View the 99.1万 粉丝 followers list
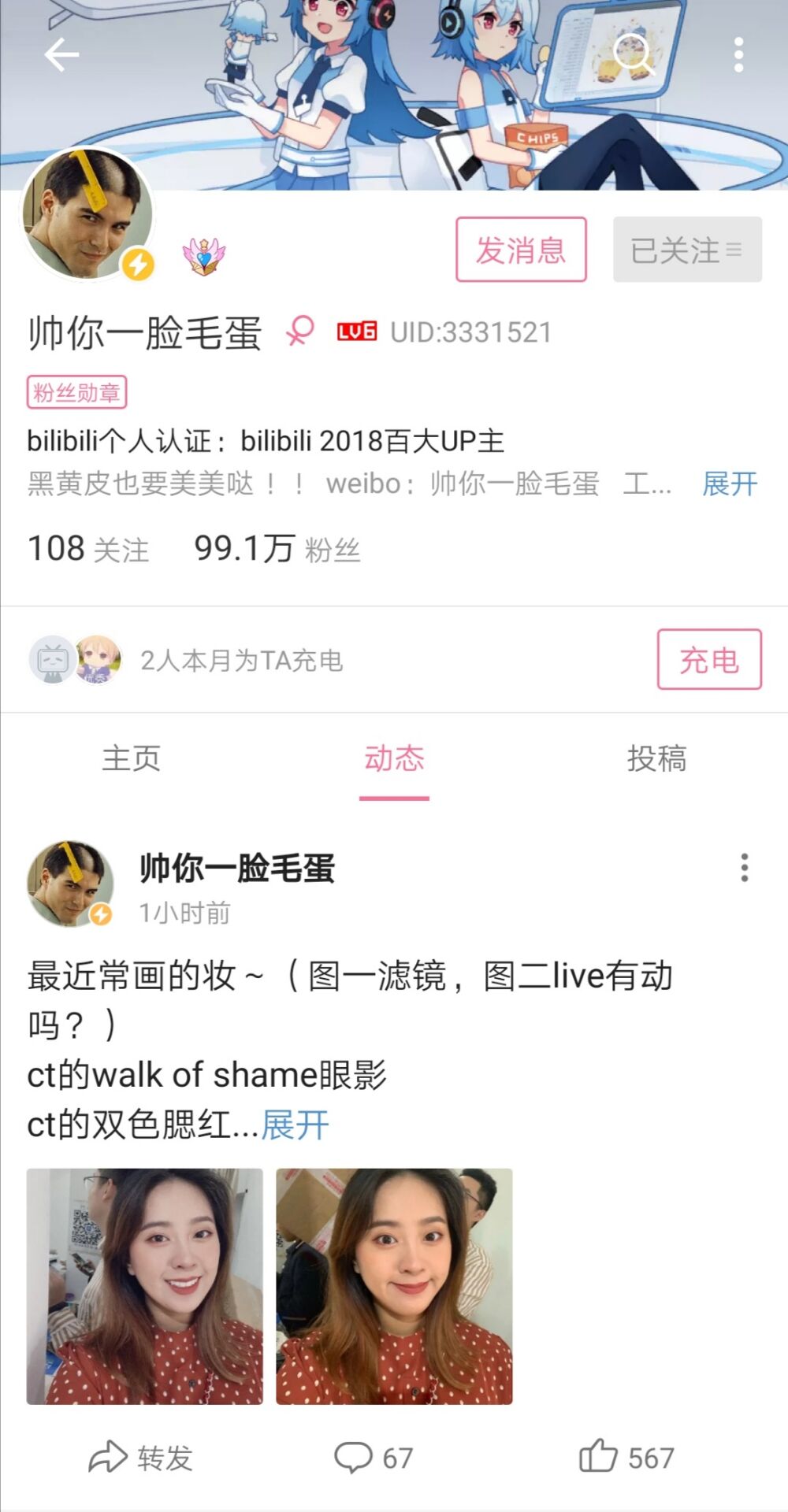The image size is (788, 1512). 277,549
